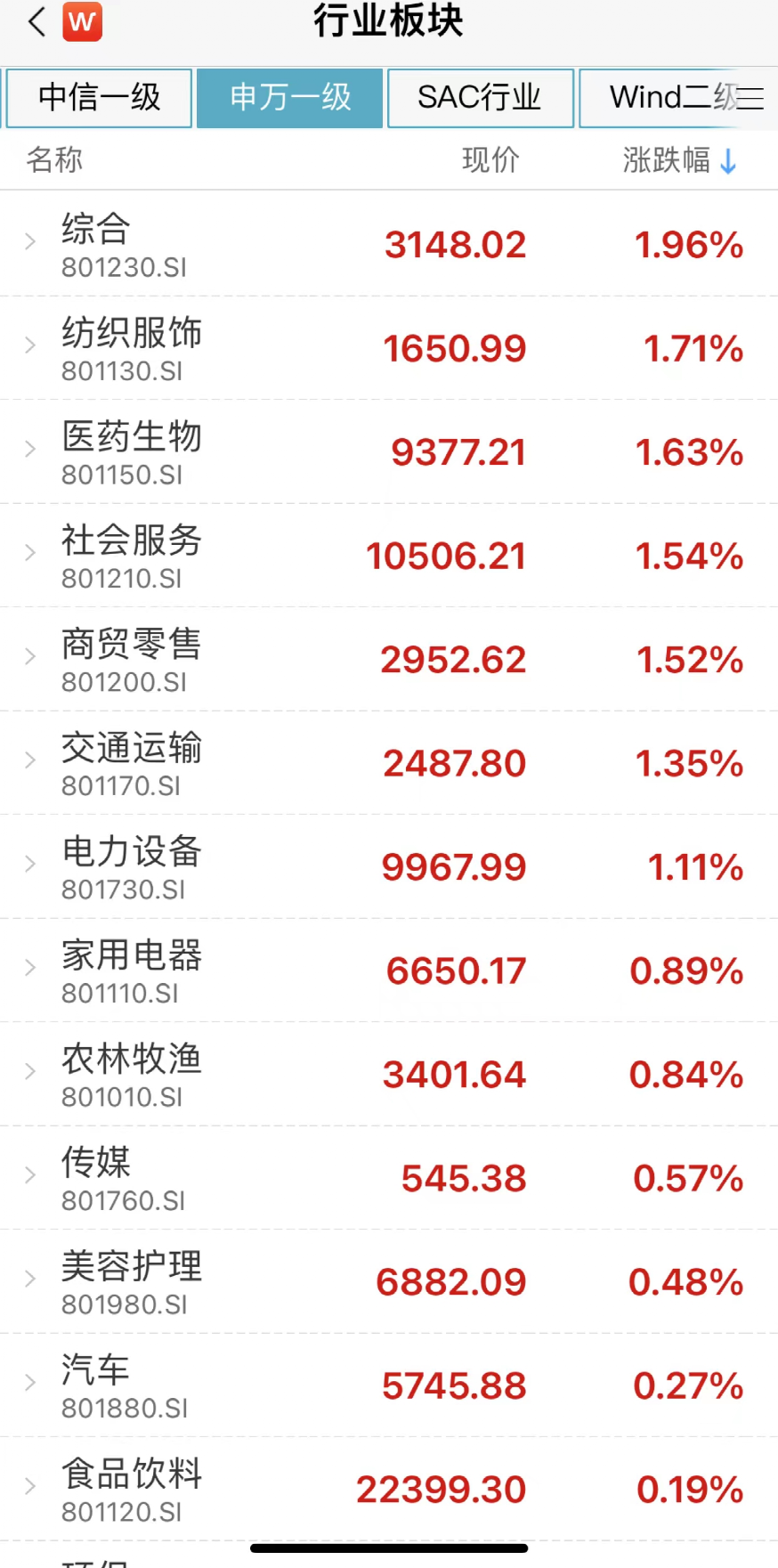778x1568 pixels.
Task: Open the 社会服务 sector row
Action: coord(389,556)
